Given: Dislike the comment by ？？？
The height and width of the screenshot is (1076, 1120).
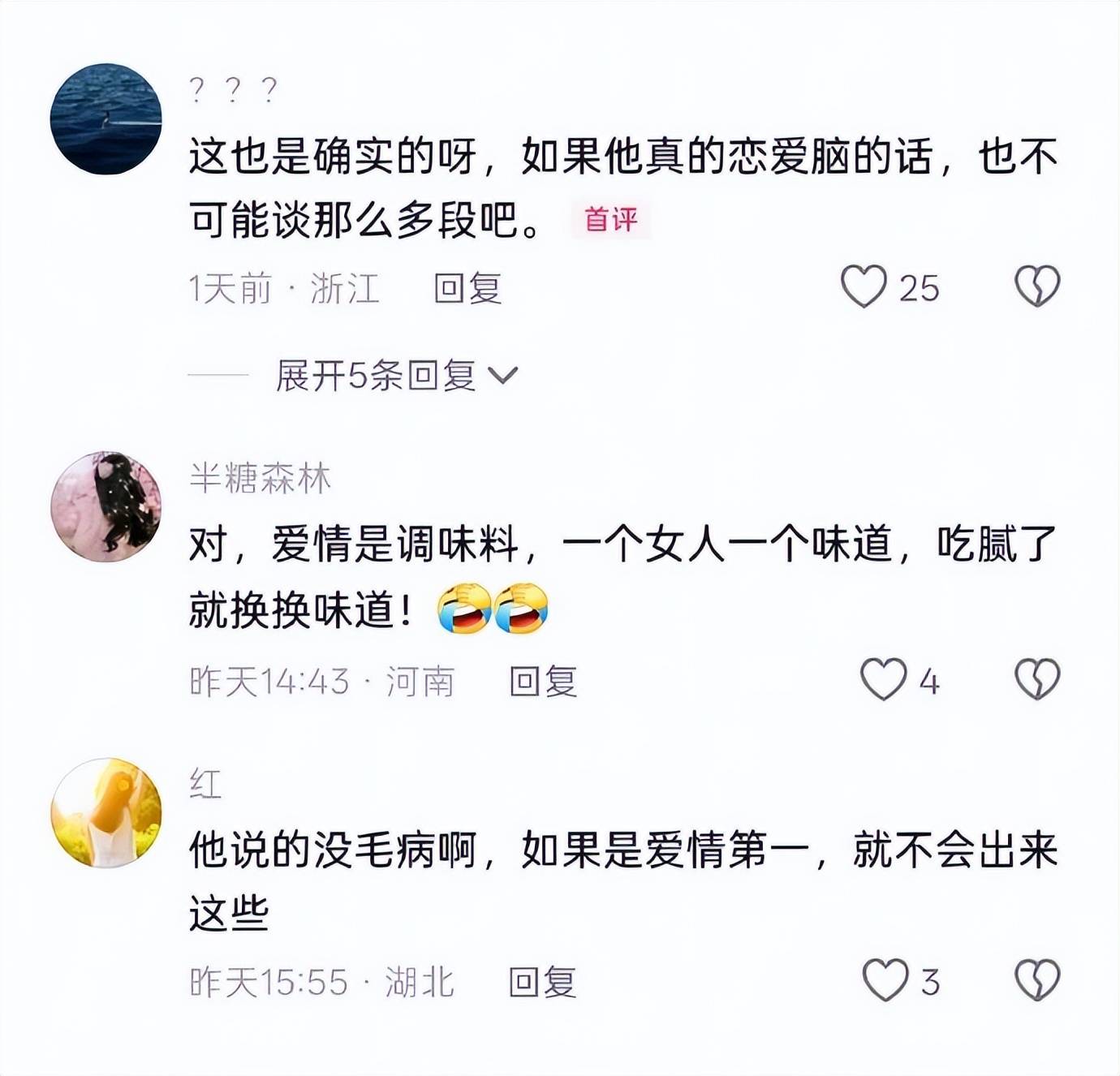Looking at the screenshot, I should [x=1037, y=286].
